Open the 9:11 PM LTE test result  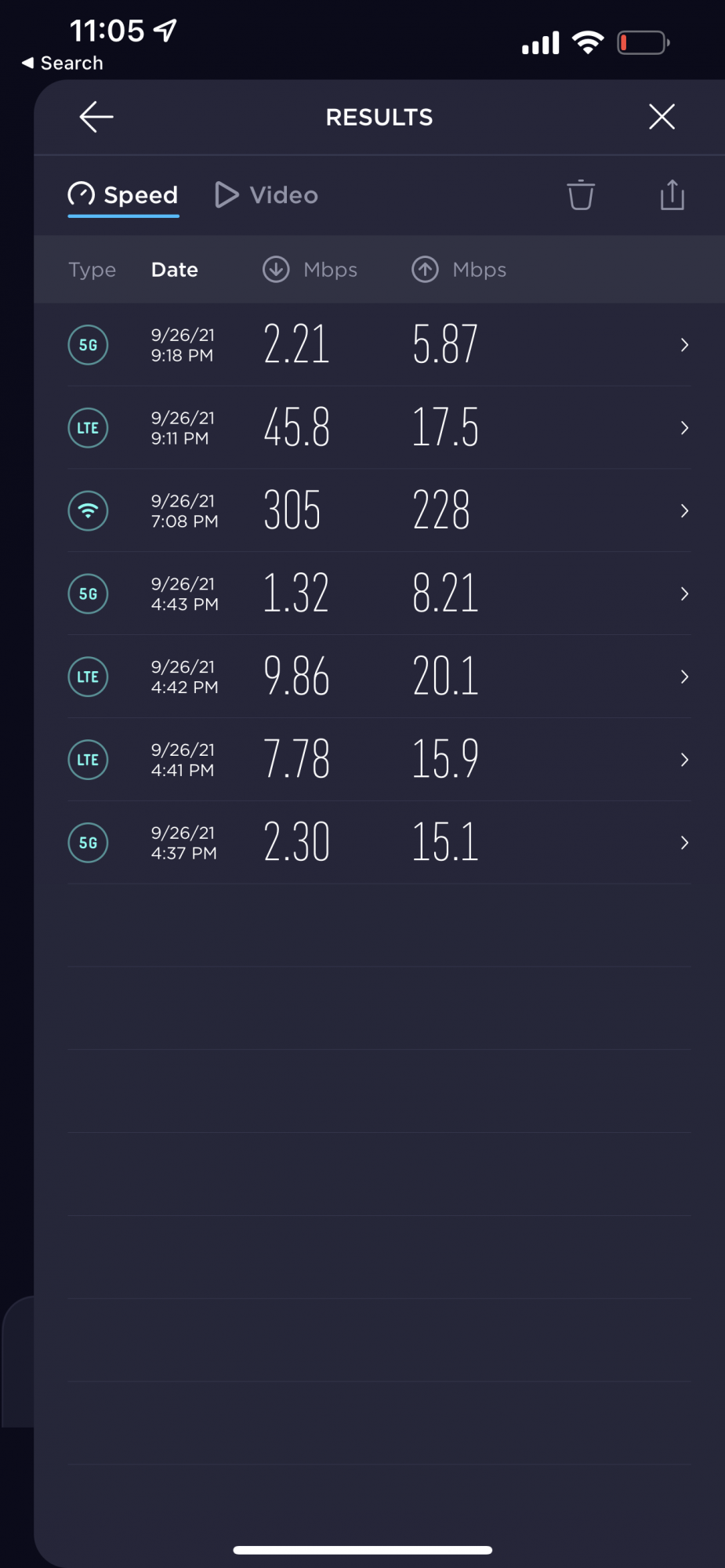click(x=379, y=428)
